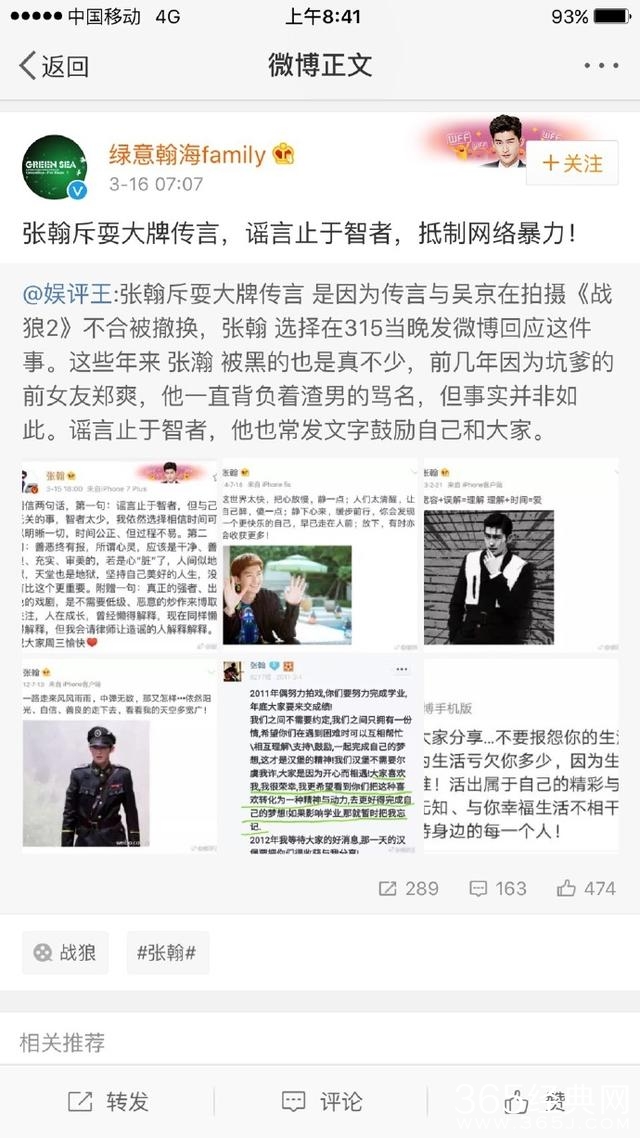The width and height of the screenshot is (640, 1138).
Task: Repost using 转发 in bottom bar
Action: point(108,1101)
